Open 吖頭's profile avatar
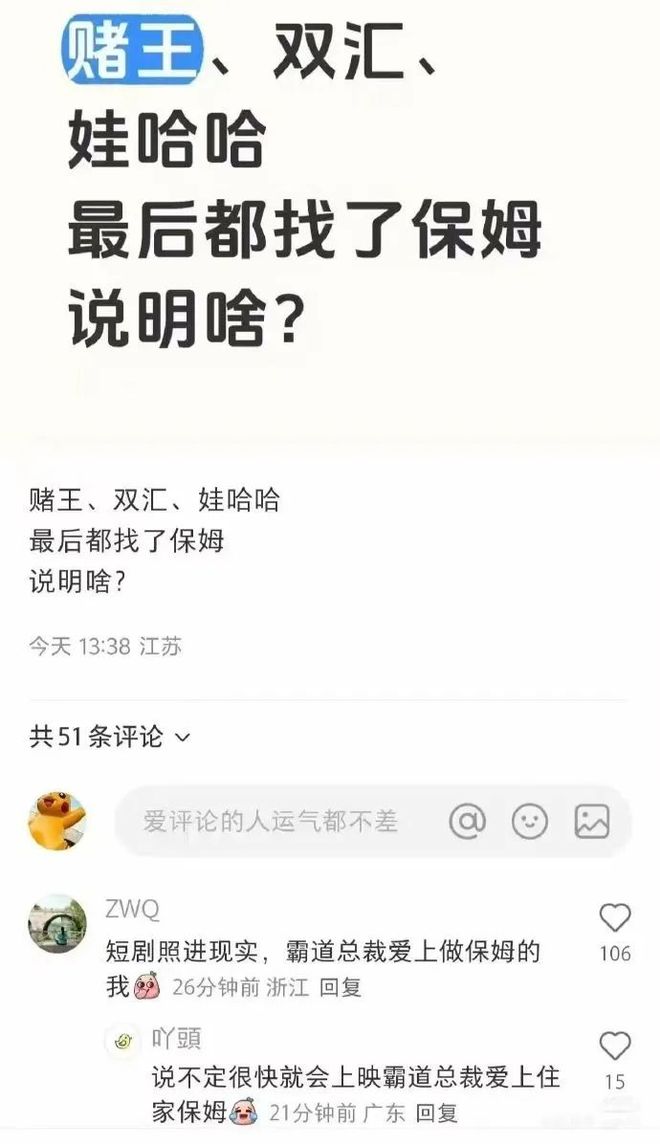 tap(123, 1041)
